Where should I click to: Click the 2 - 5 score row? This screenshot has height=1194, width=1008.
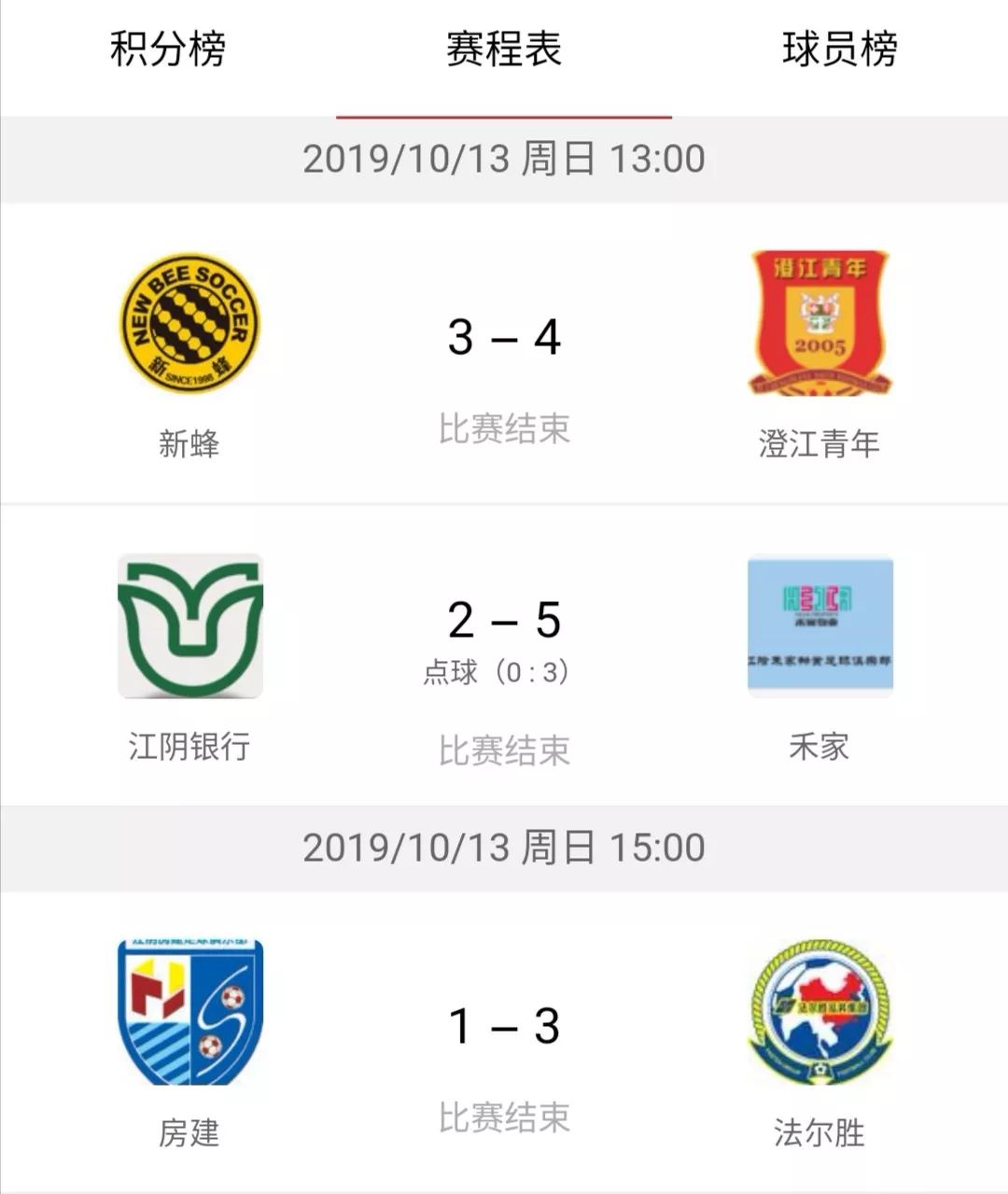(x=503, y=618)
